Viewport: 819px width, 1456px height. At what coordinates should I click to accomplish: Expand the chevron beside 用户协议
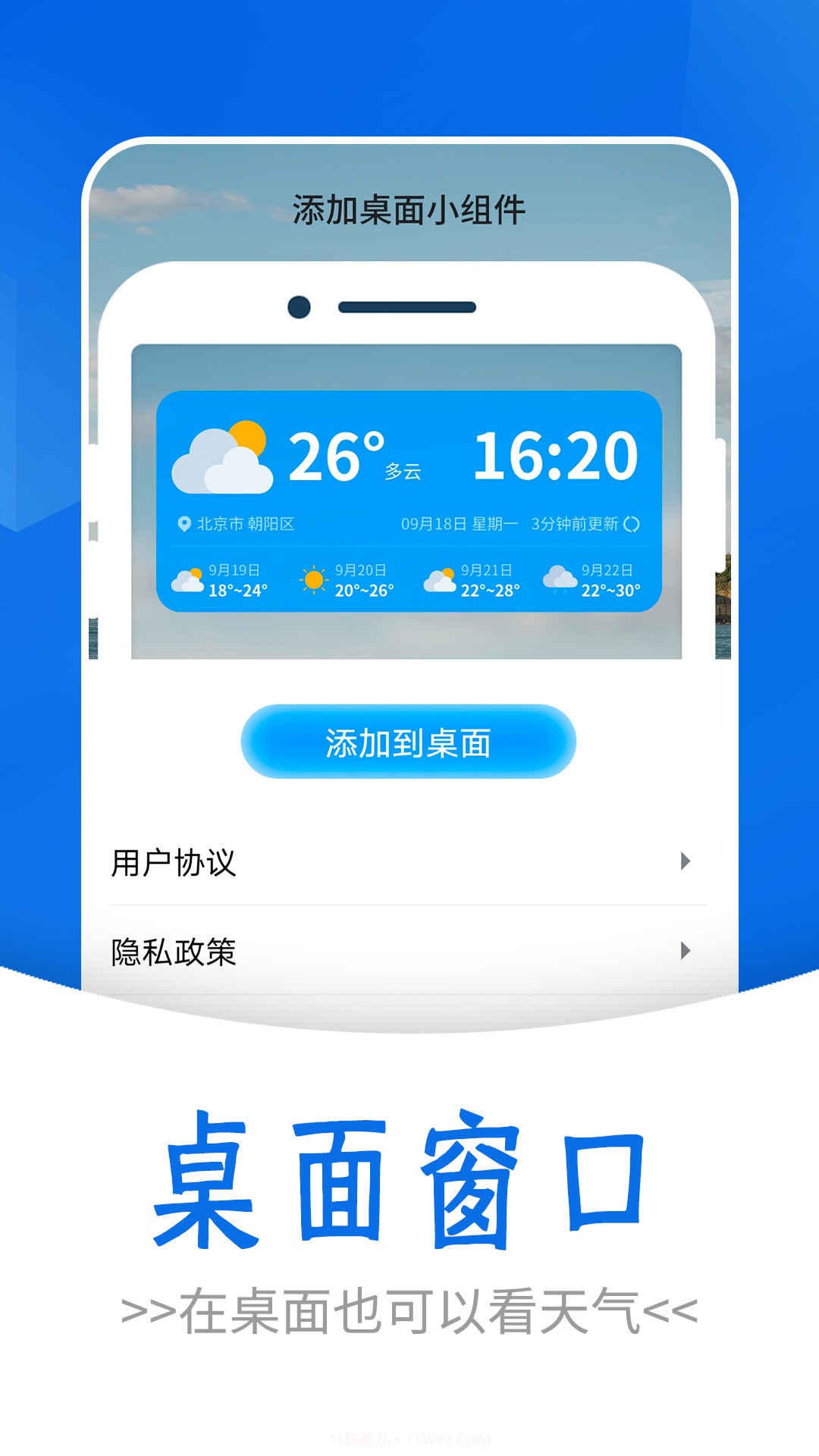click(x=686, y=860)
